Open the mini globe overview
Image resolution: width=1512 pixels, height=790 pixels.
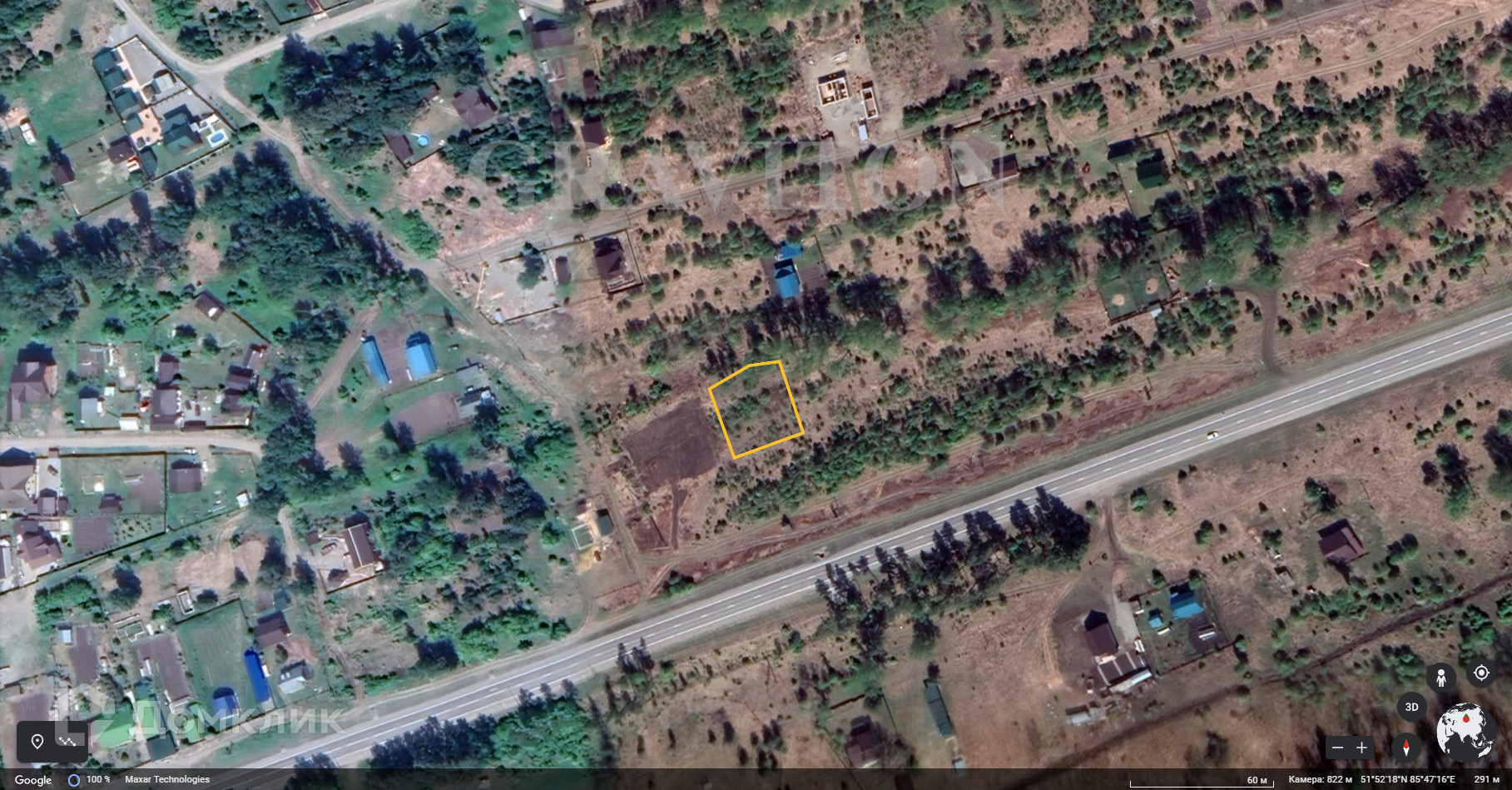coord(1465,731)
